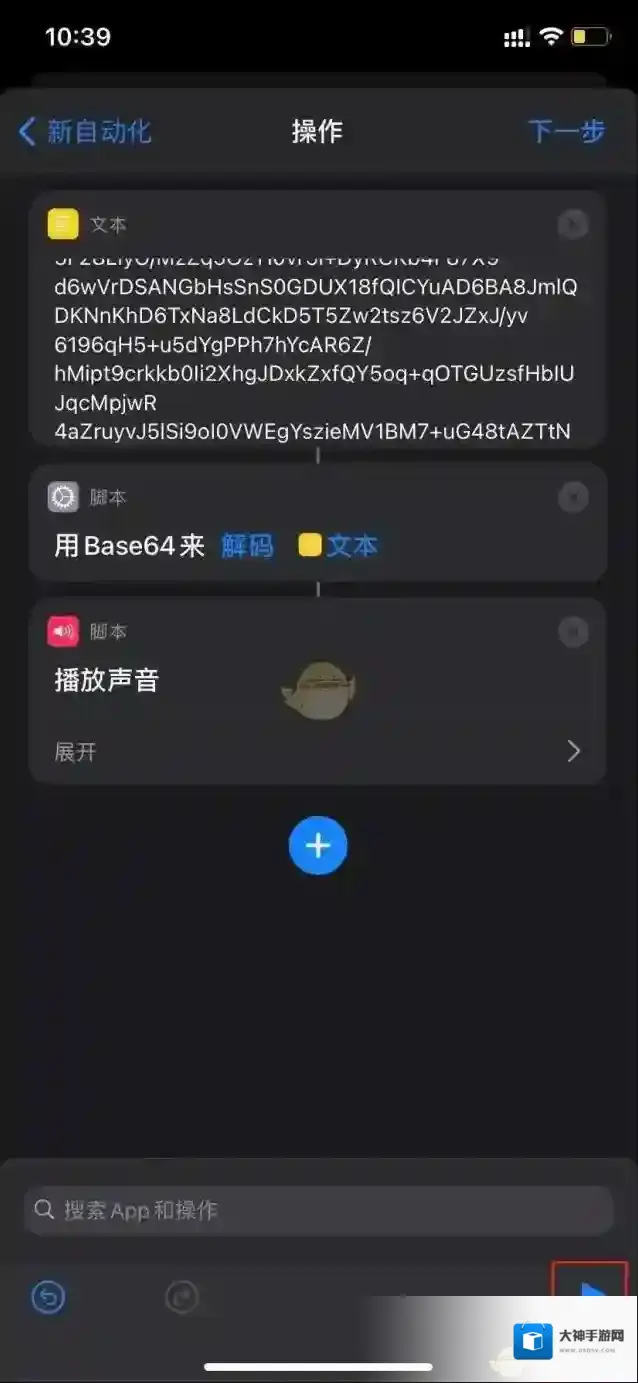Go back to 新自动化
Screen dimensions: 638x1383
coord(85,131)
